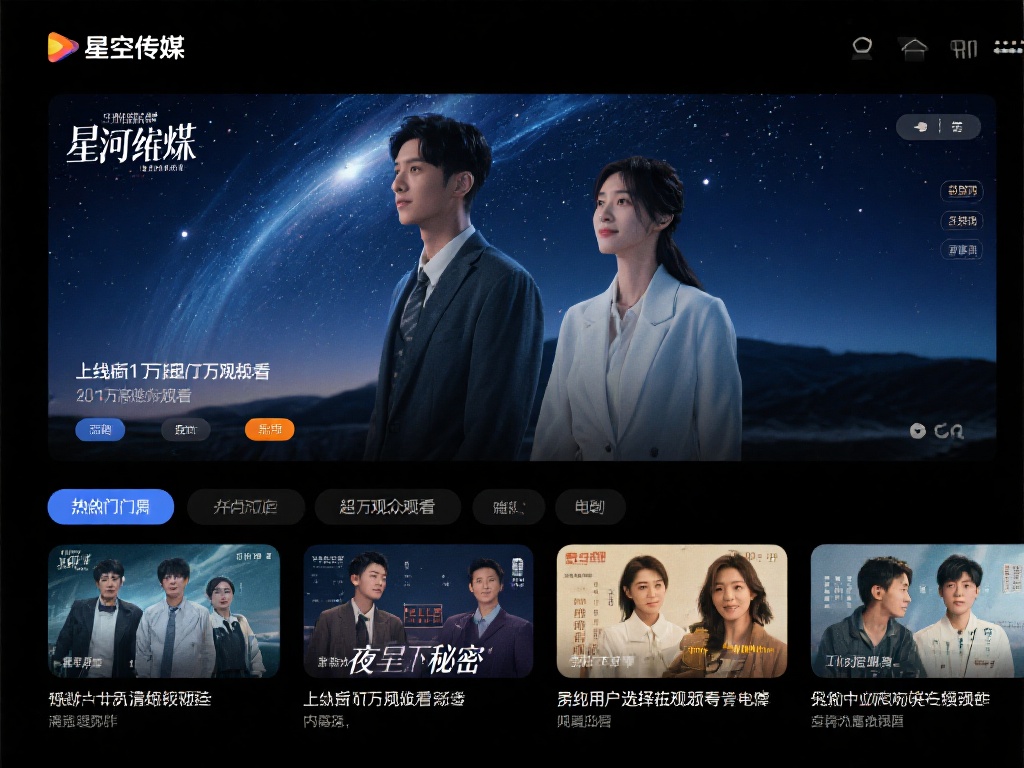Open the card with three people in suits
Screen dimensions: 1024x768
pos(164,611)
